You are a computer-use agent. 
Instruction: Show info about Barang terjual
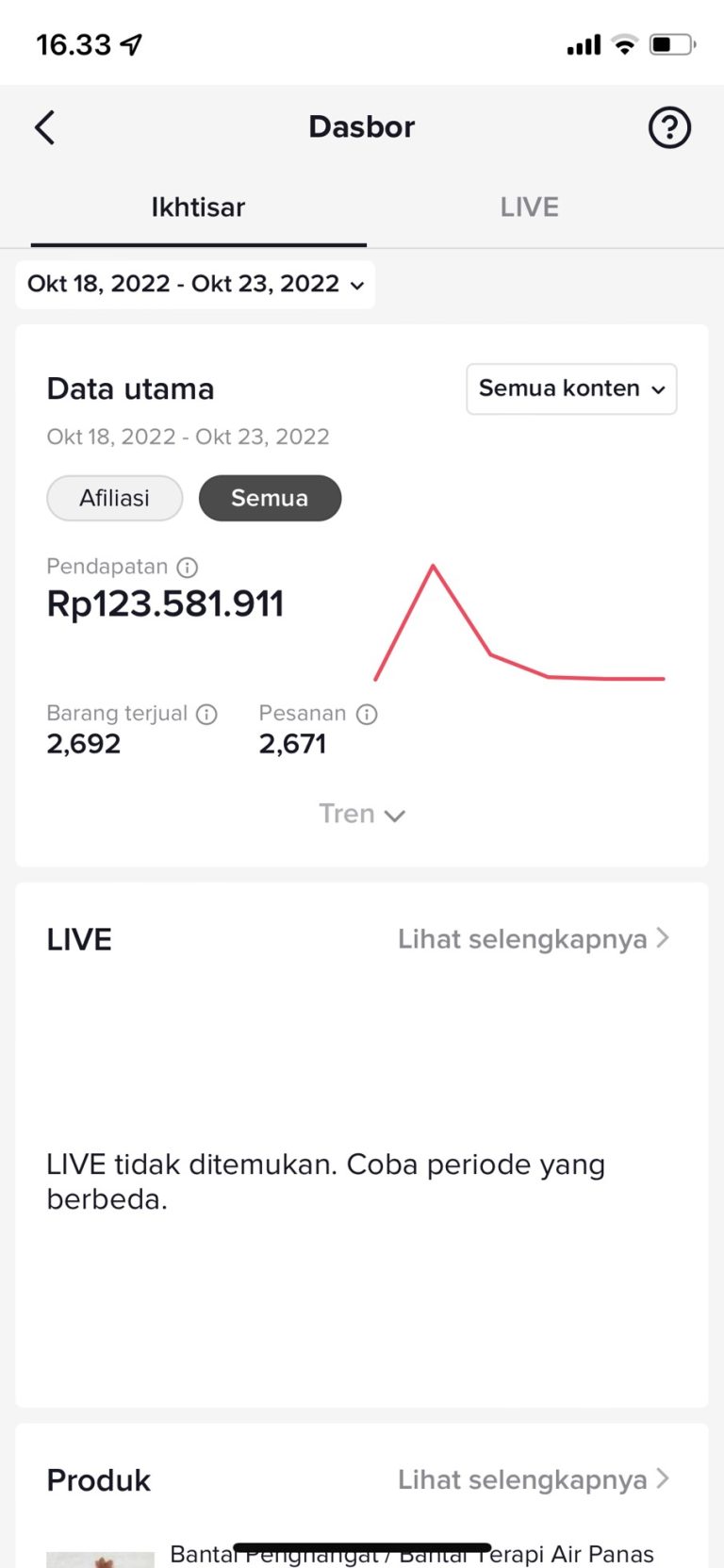[206, 715]
